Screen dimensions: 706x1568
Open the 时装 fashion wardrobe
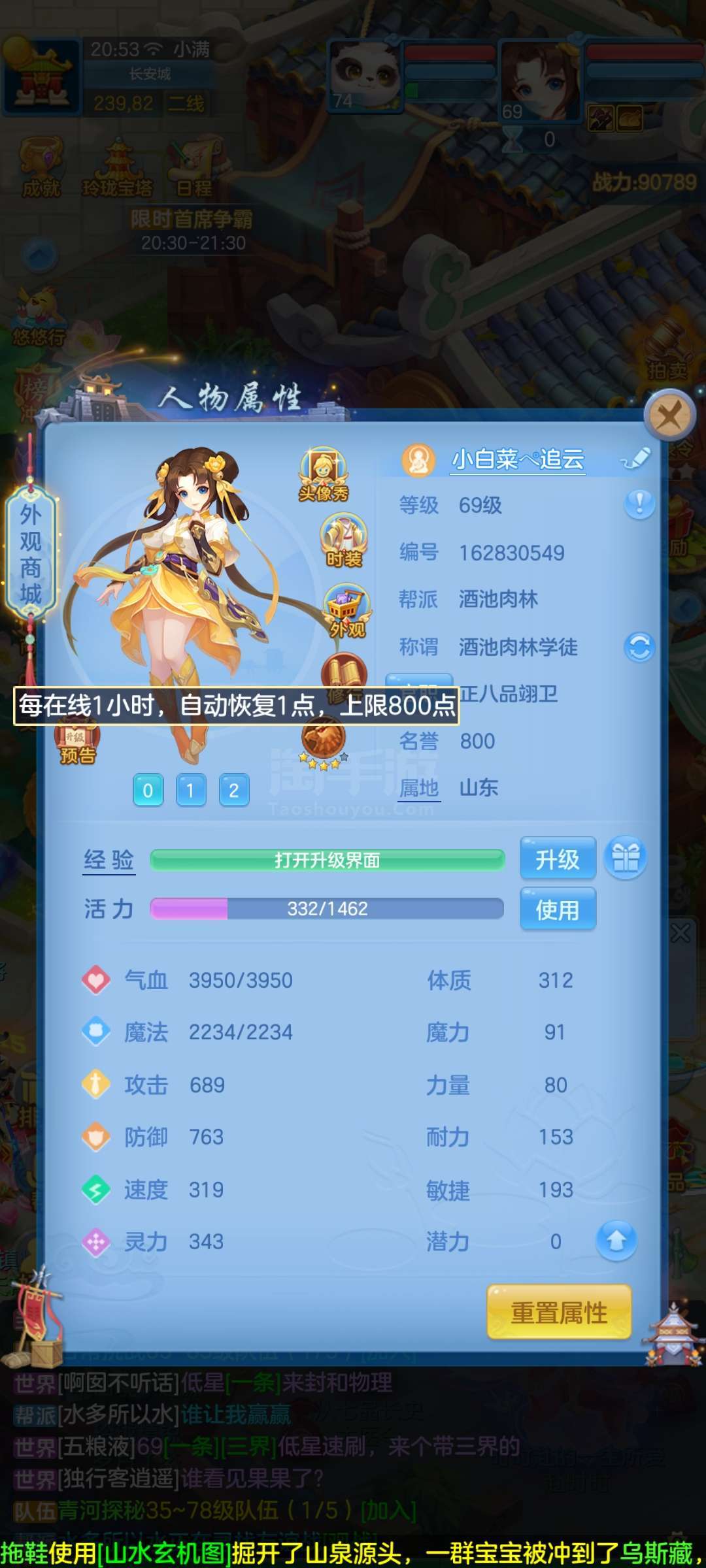click(x=344, y=541)
